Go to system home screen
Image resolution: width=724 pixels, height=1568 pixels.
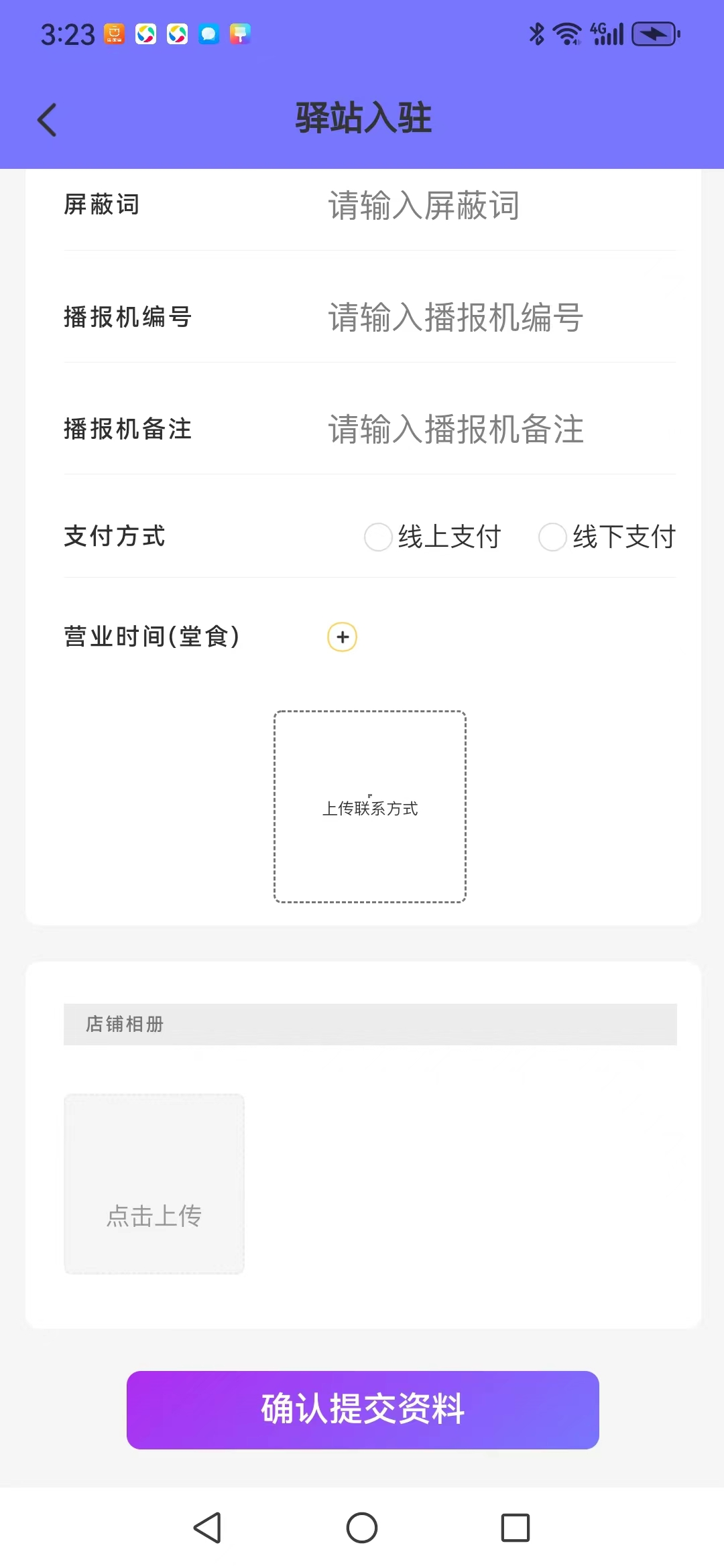click(362, 1528)
